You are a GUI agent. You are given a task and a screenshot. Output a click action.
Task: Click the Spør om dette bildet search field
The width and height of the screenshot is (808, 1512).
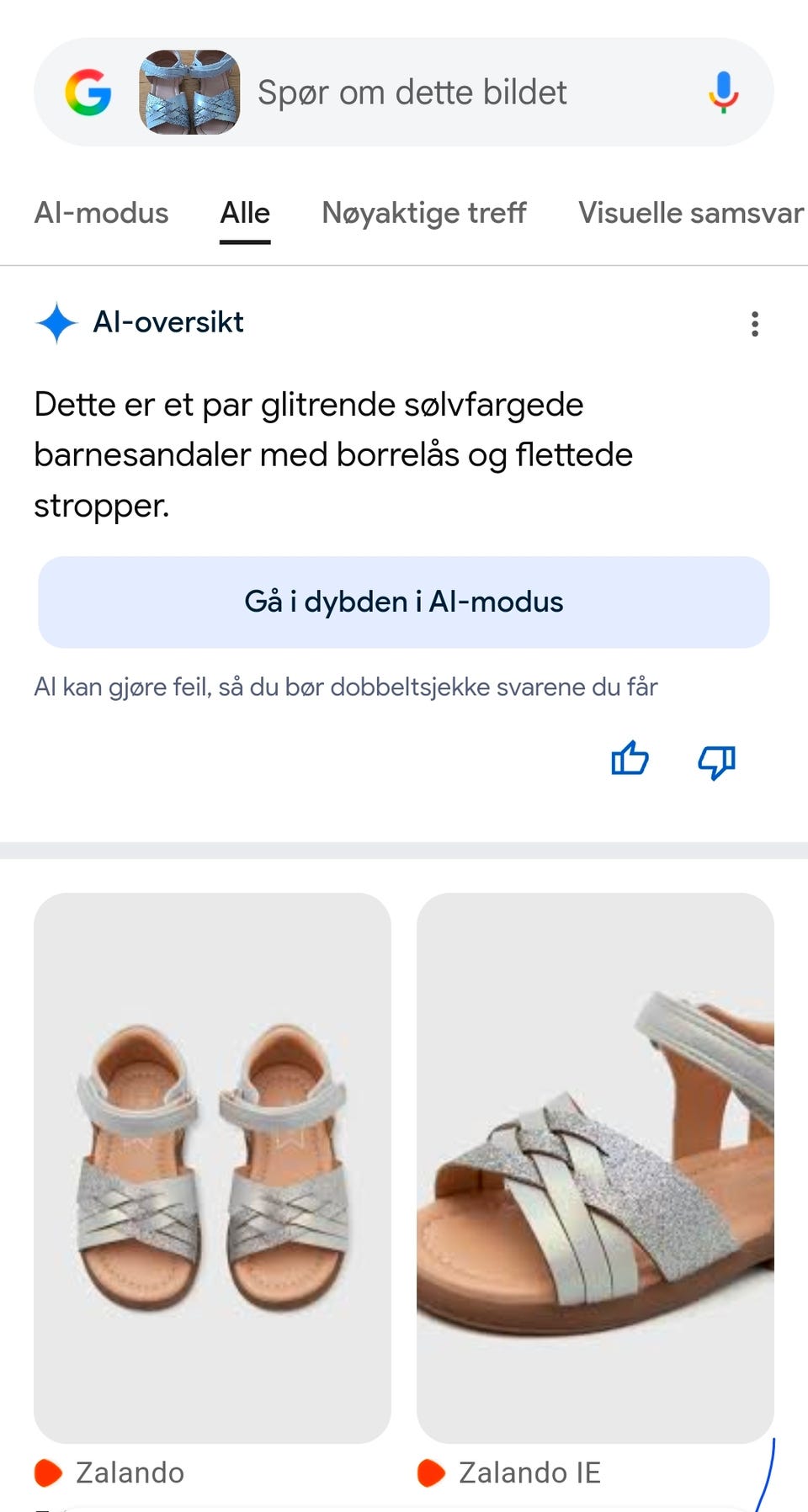tap(412, 93)
